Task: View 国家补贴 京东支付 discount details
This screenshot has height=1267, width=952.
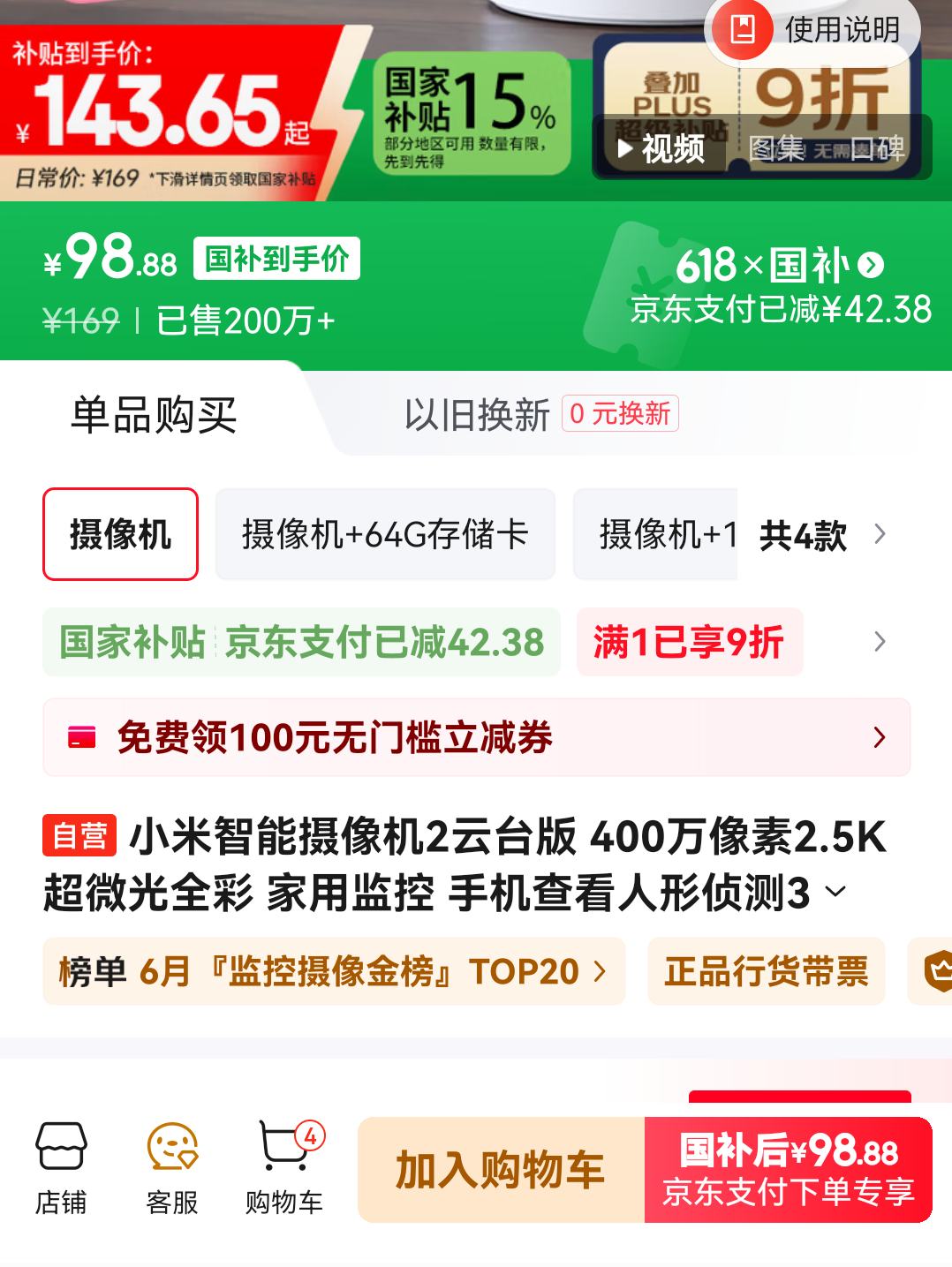Action: [x=301, y=642]
